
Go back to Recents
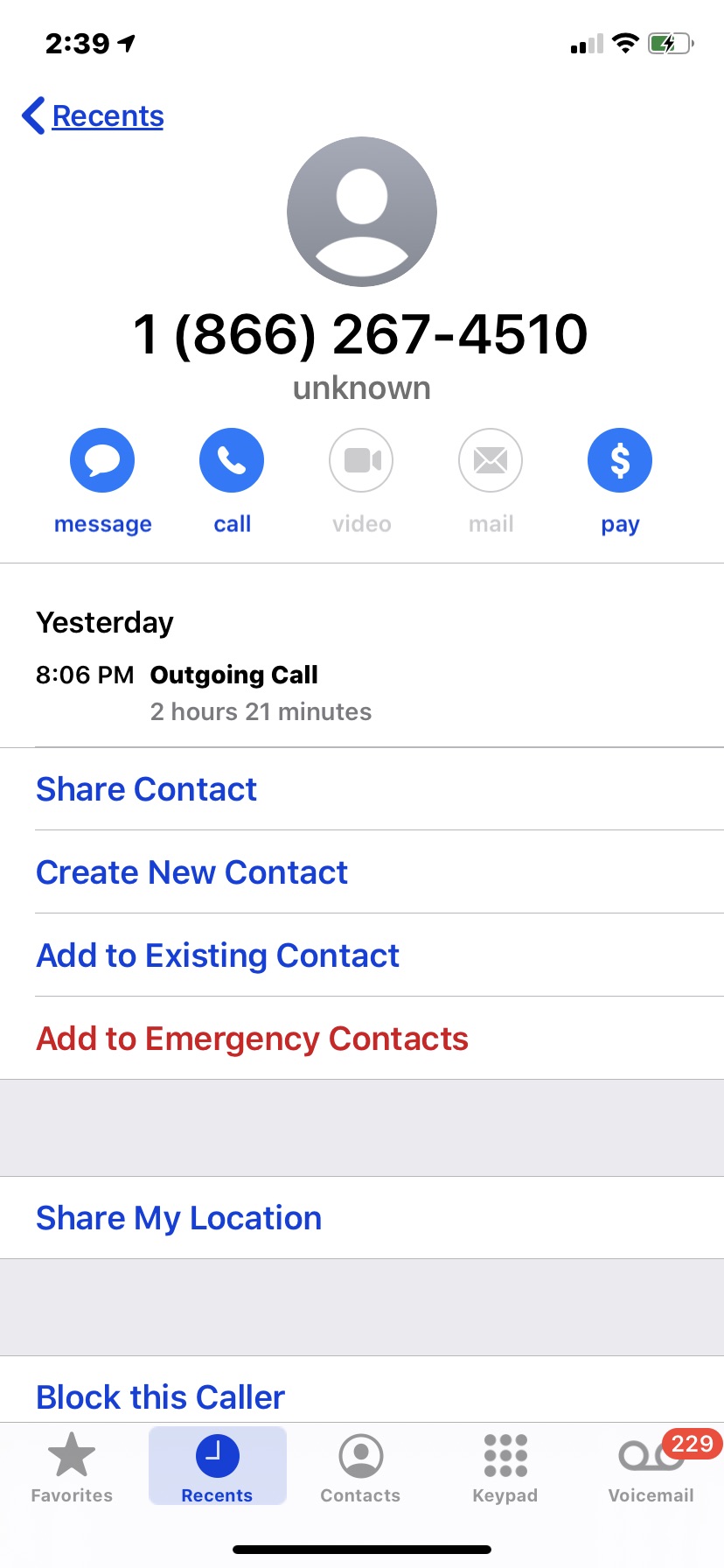[x=94, y=115]
